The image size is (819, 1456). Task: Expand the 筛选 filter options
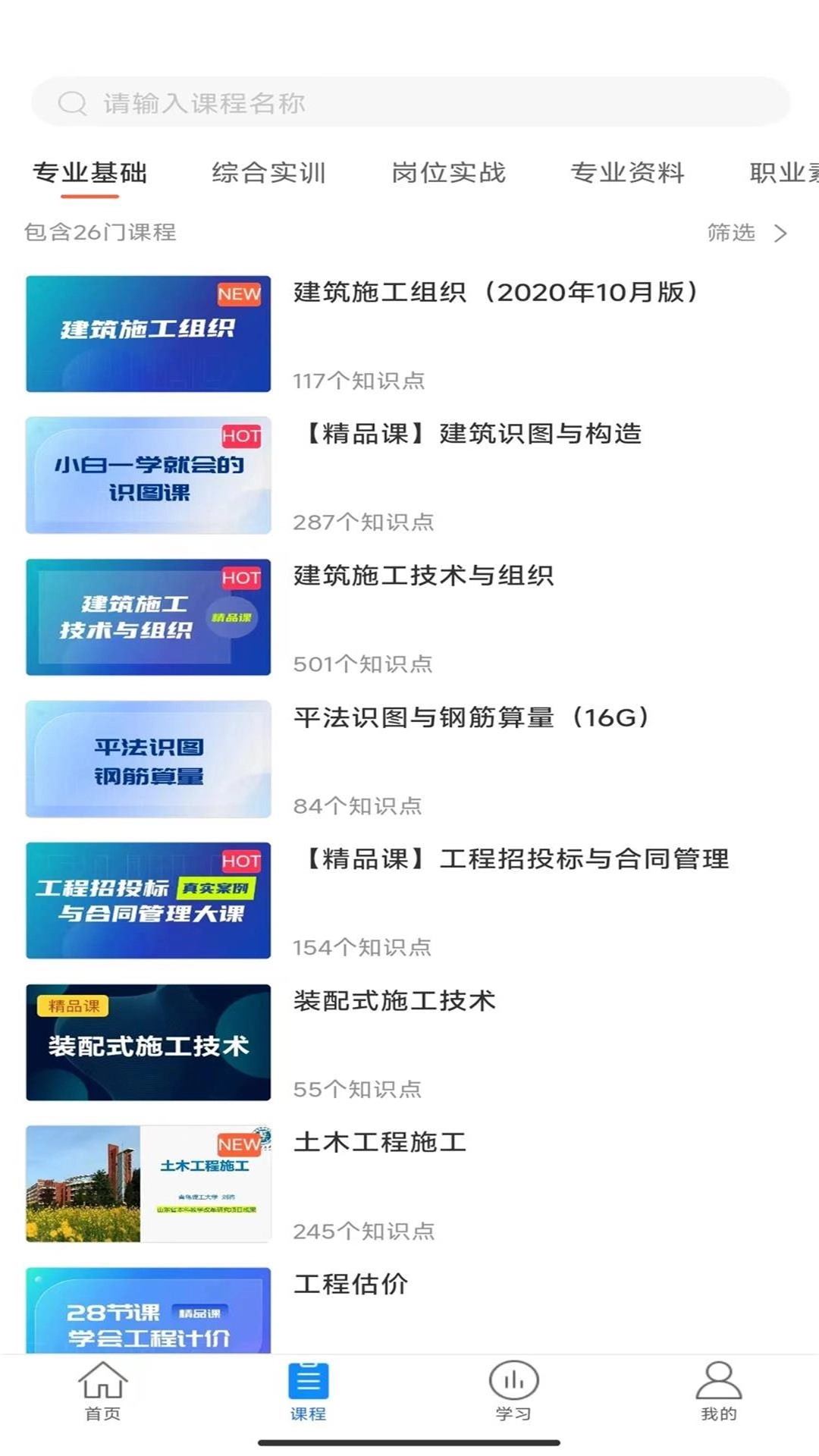tap(730, 233)
